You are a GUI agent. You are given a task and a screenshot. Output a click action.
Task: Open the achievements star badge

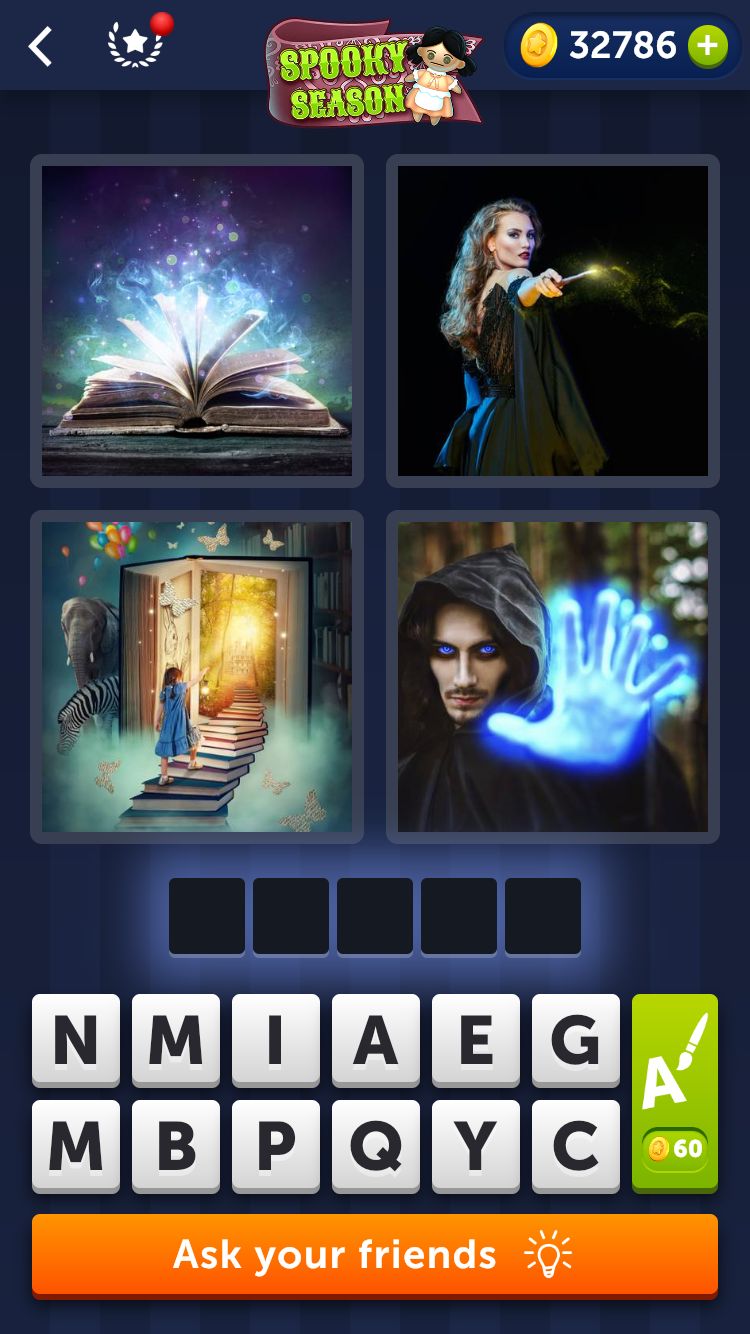coord(135,45)
